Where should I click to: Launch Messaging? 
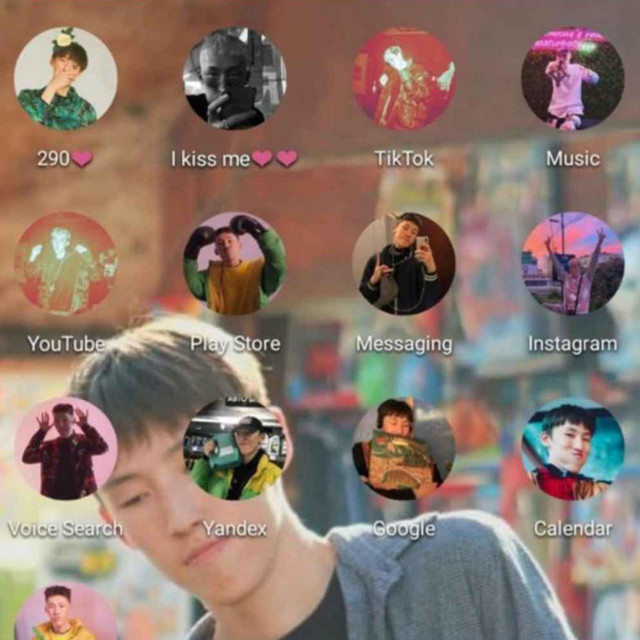pos(404,264)
